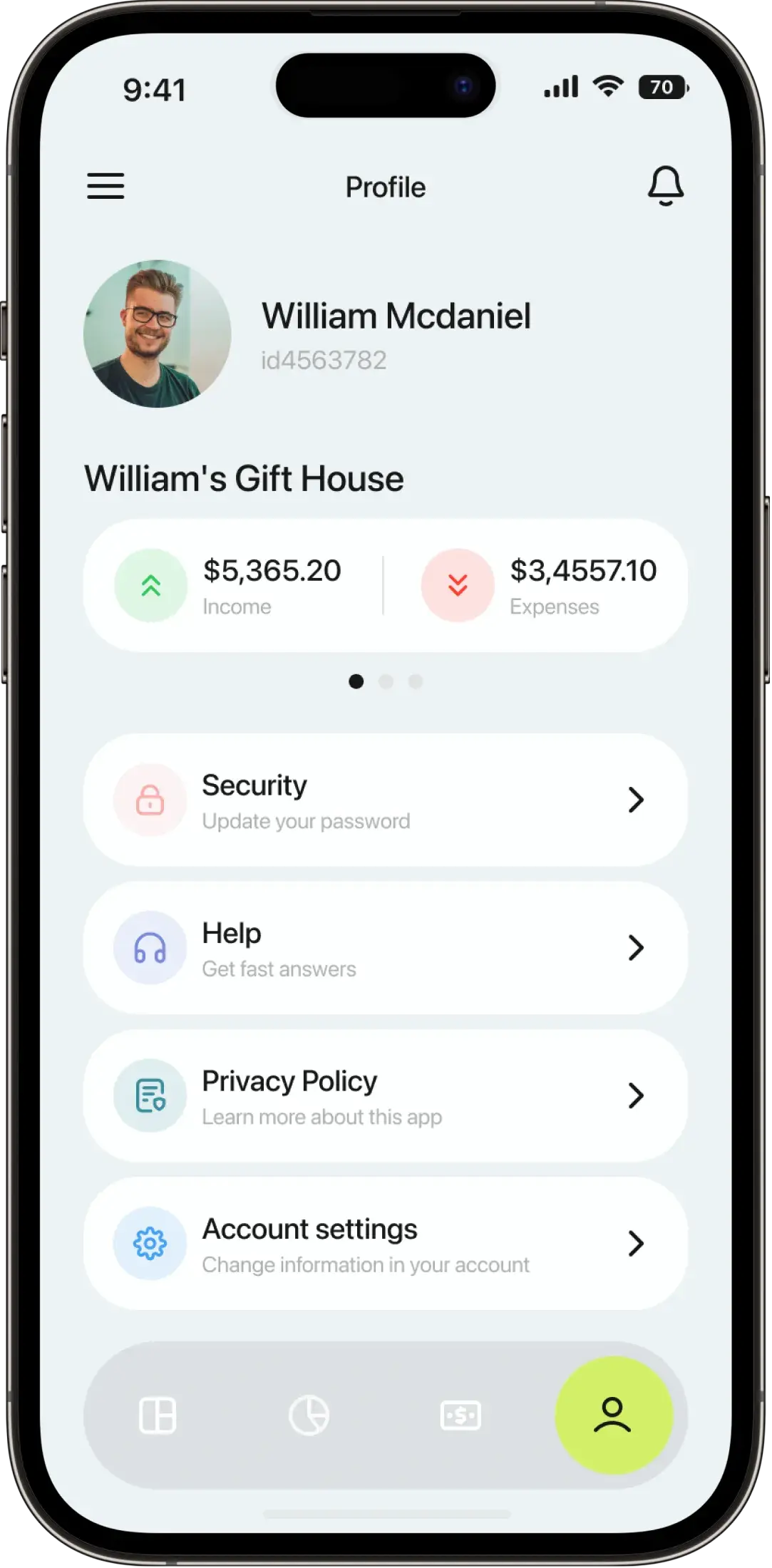Tap William Mcdaniel's profile photo

157,334
